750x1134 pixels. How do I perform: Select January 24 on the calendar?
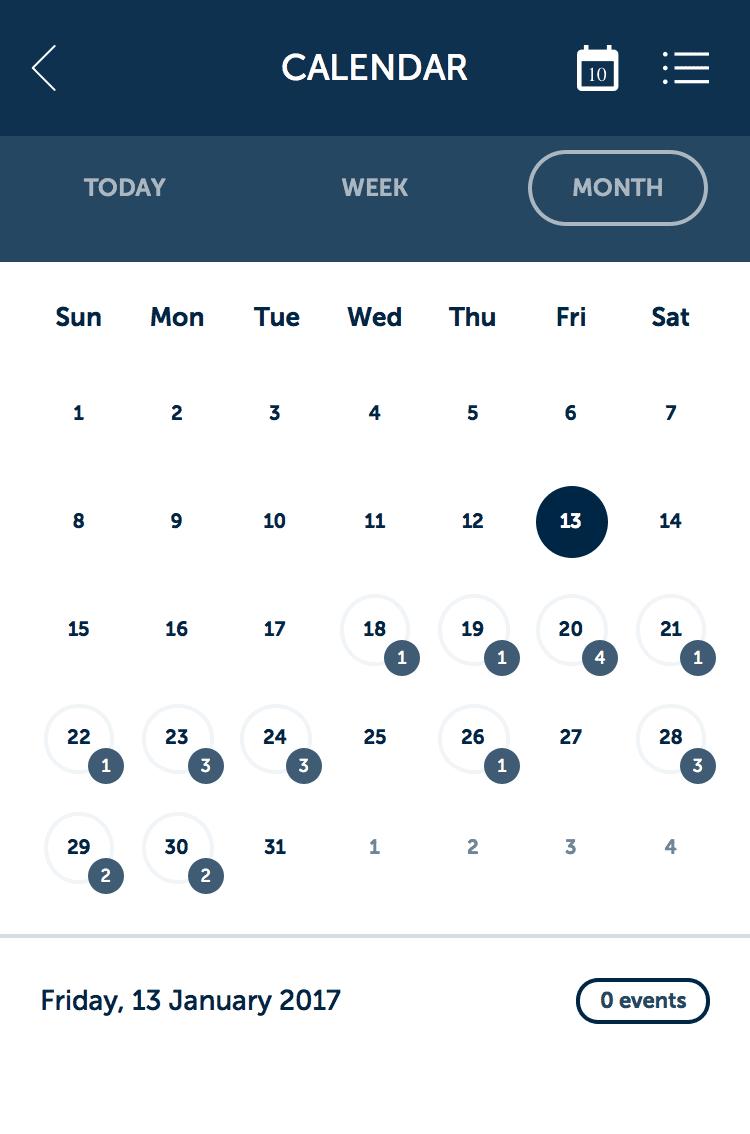point(275,737)
